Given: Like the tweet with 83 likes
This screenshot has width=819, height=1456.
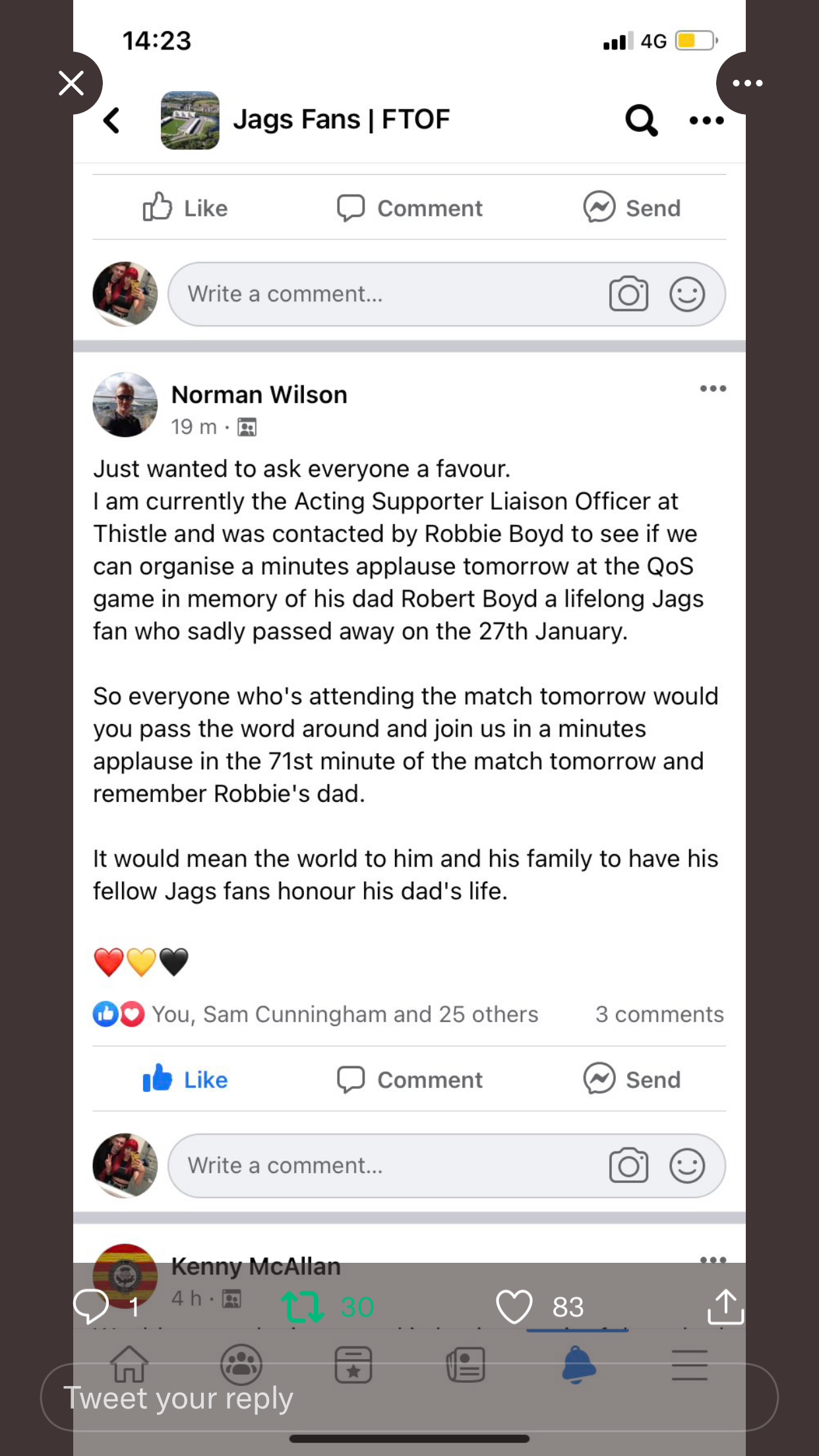Looking at the screenshot, I should (514, 1307).
